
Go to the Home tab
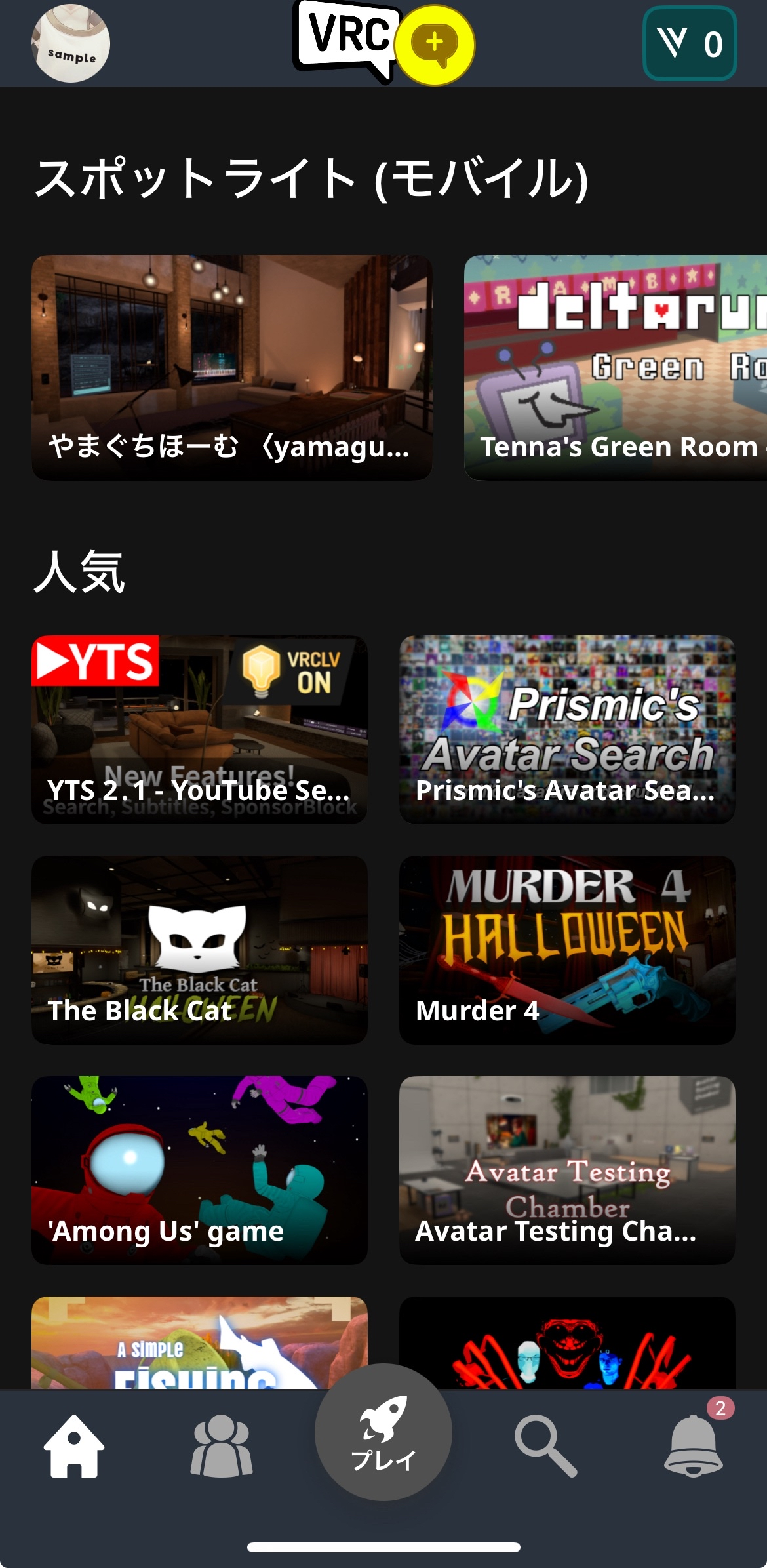point(74,1446)
